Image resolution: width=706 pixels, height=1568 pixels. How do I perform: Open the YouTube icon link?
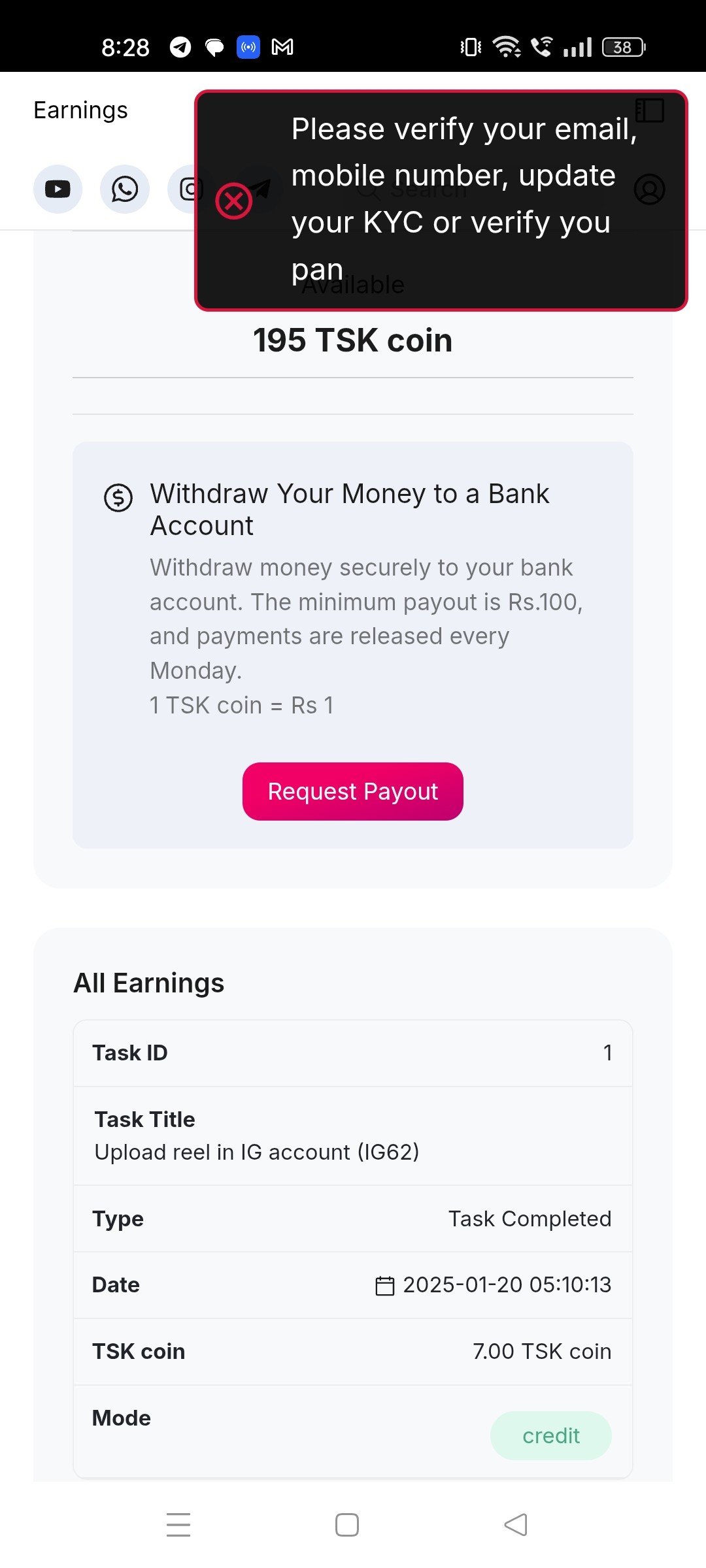pyautogui.click(x=58, y=189)
